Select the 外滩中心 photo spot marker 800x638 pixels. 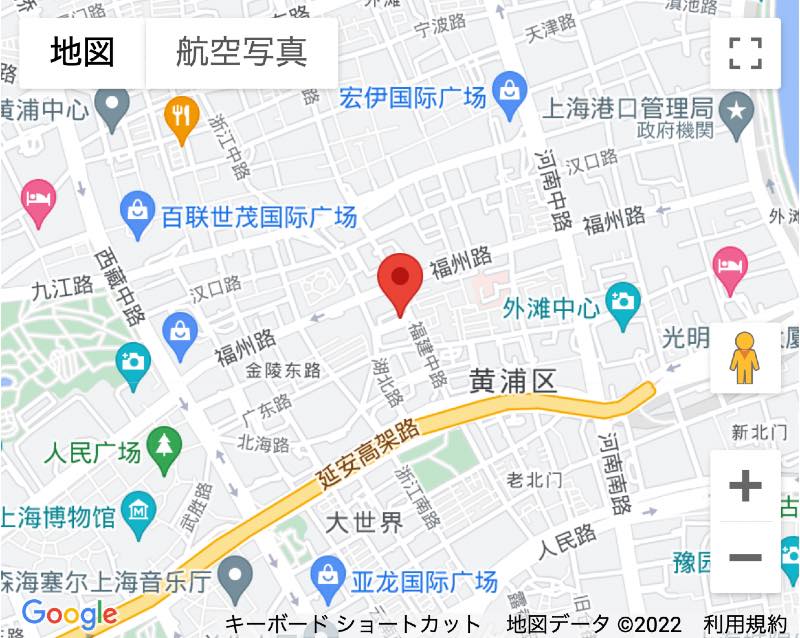pyautogui.click(x=624, y=304)
